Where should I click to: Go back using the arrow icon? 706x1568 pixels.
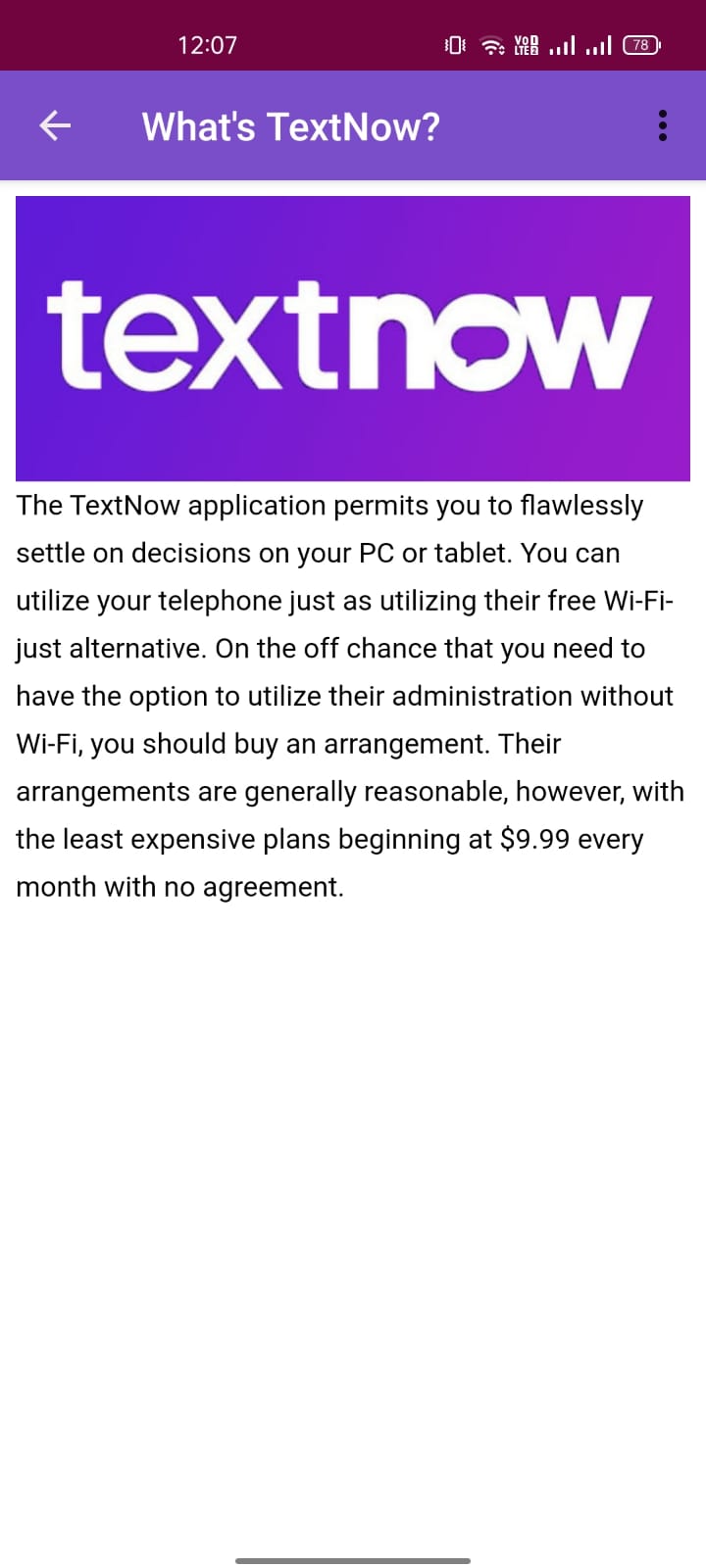pos(55,125)
